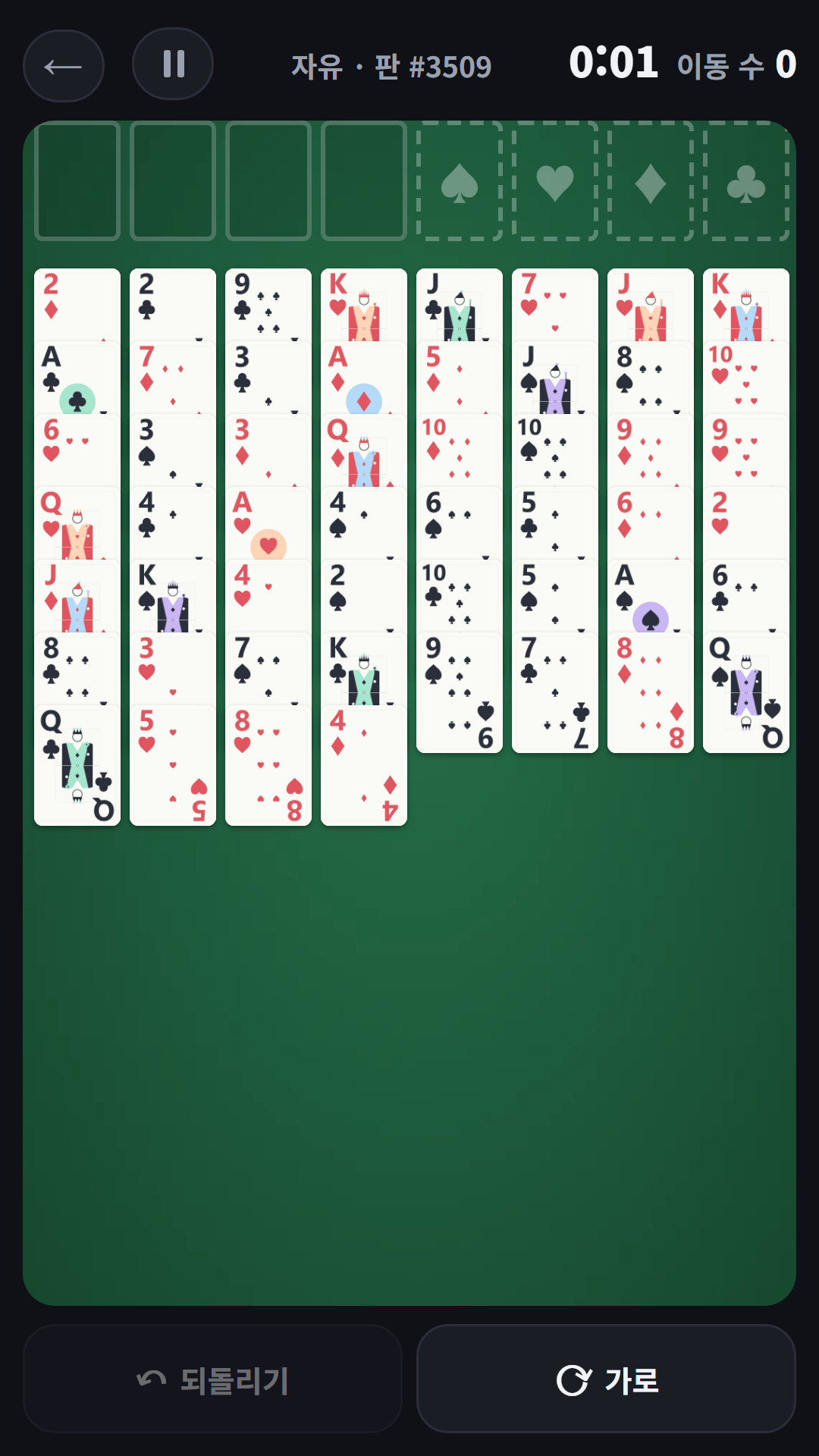Screen dimensions: 819x1456
Task: Select the seven of clubs card
Action: pyautogui.click(x=555, y=693)
